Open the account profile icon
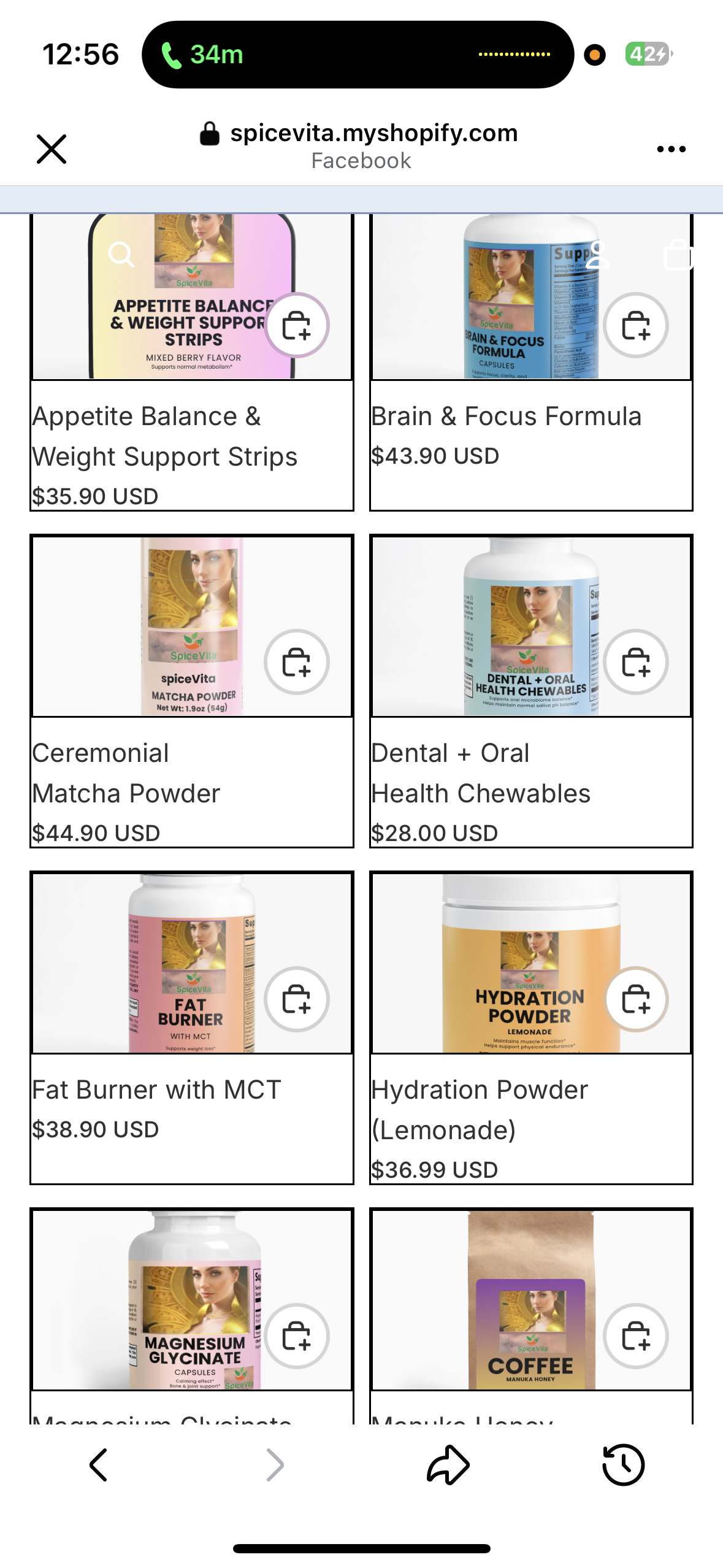723x1568 pixels. coord(597,255)
